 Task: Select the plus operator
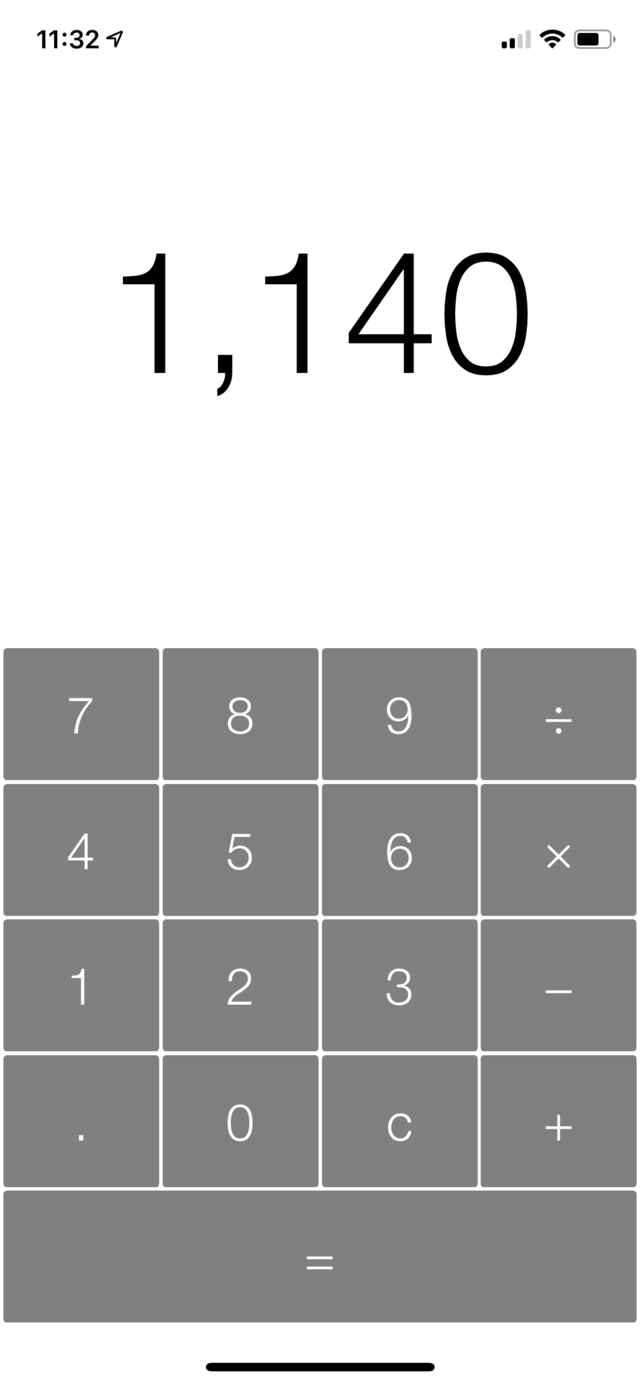pyautogui.click(x=558, y=1121)
